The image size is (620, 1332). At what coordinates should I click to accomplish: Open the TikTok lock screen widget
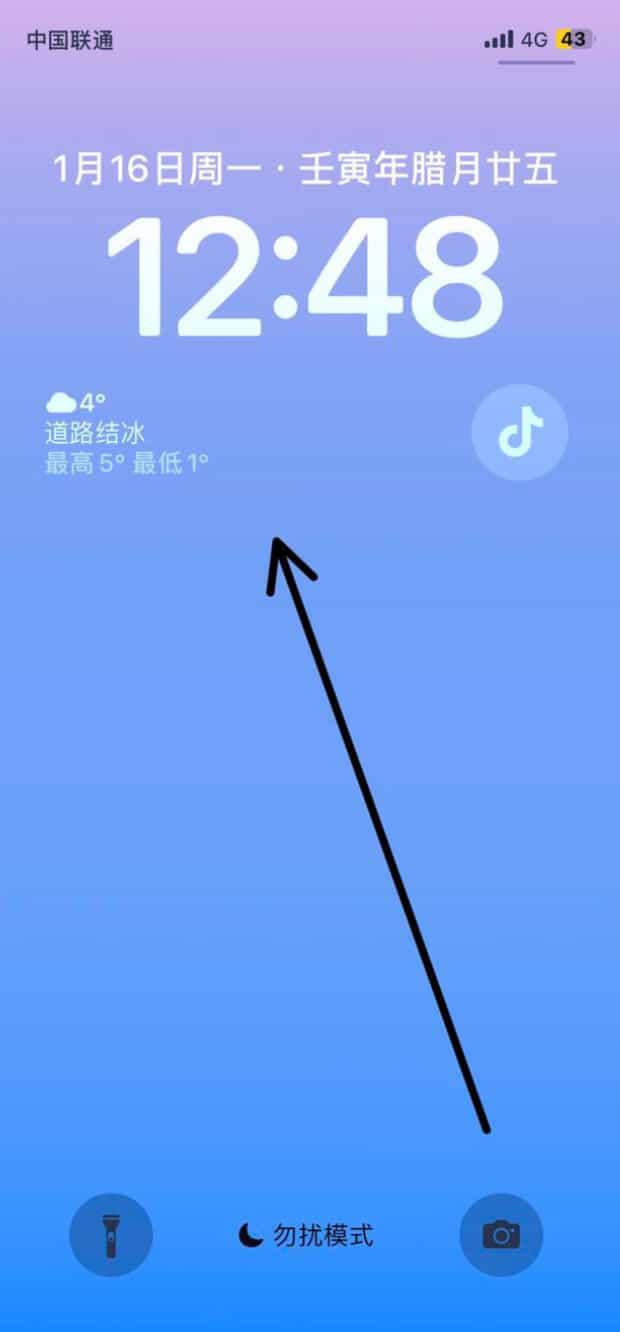pyautogui.click(x=519, y=433)
